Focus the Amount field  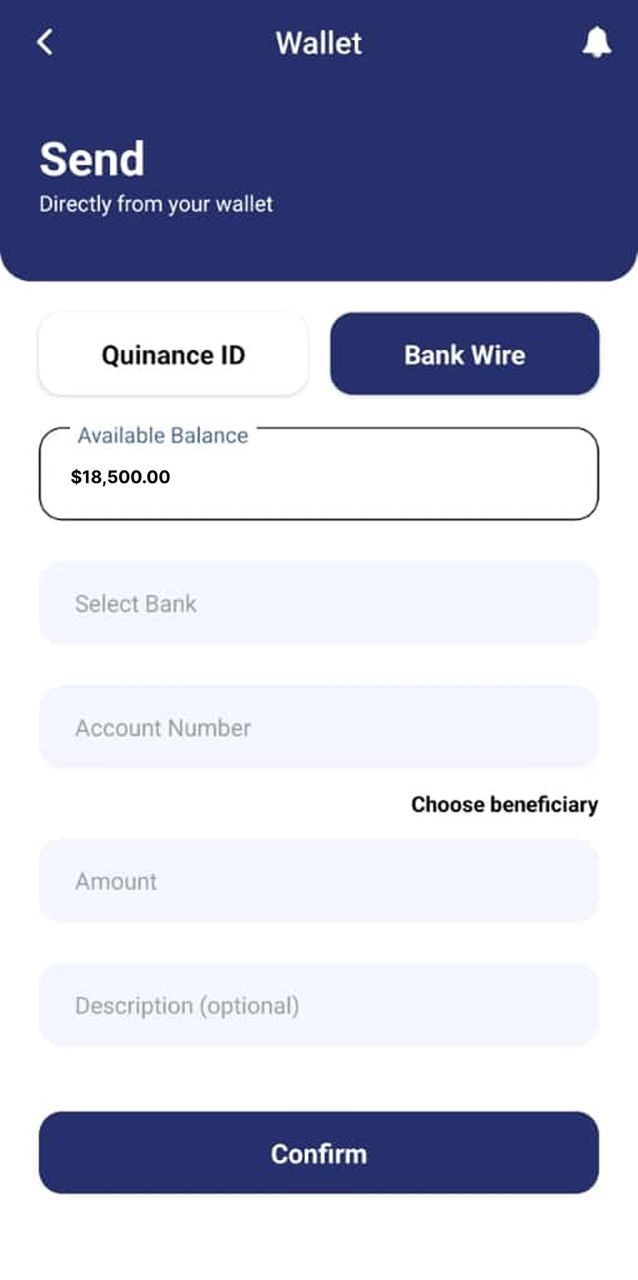coord(318,880)
